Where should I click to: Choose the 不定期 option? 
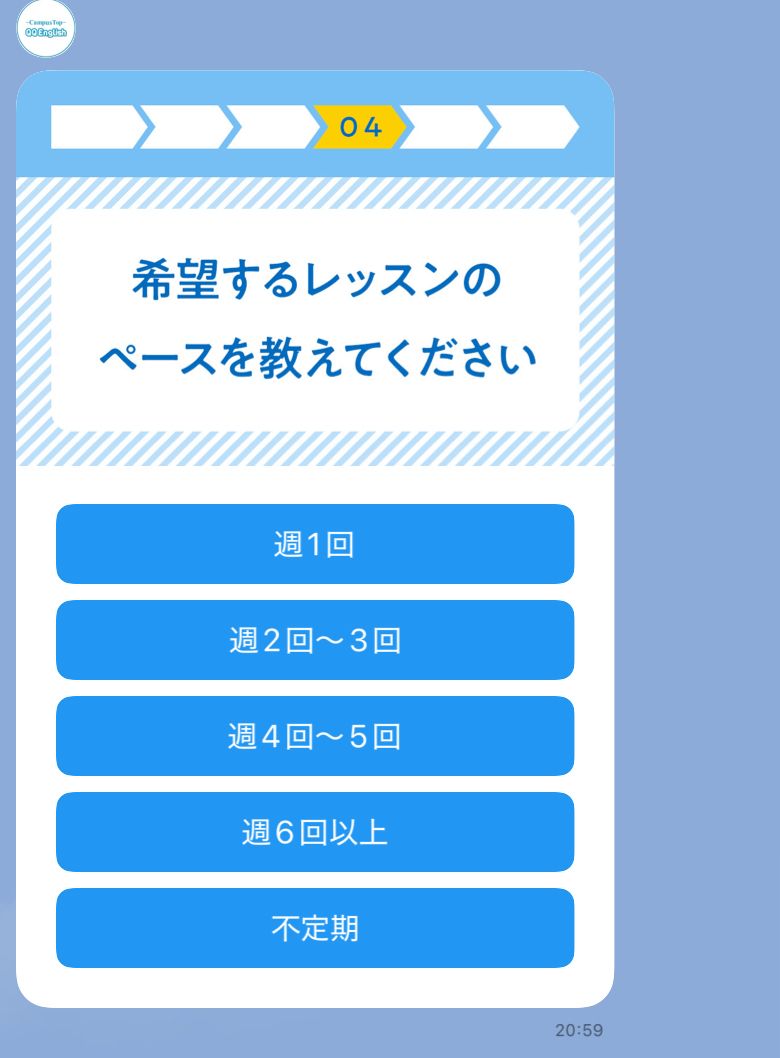(x=314, y=928)
